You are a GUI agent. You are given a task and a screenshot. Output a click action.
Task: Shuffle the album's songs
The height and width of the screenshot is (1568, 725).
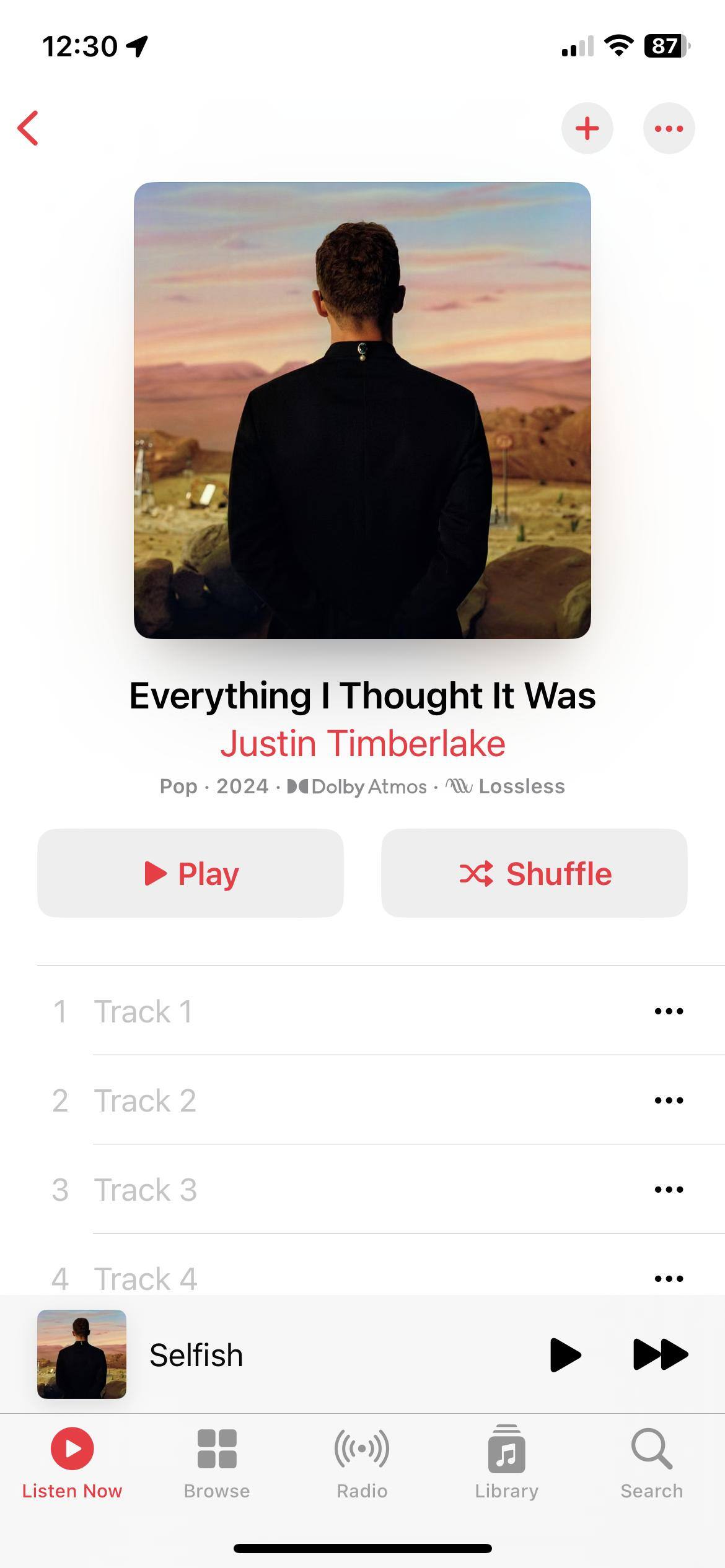(534, 873)
